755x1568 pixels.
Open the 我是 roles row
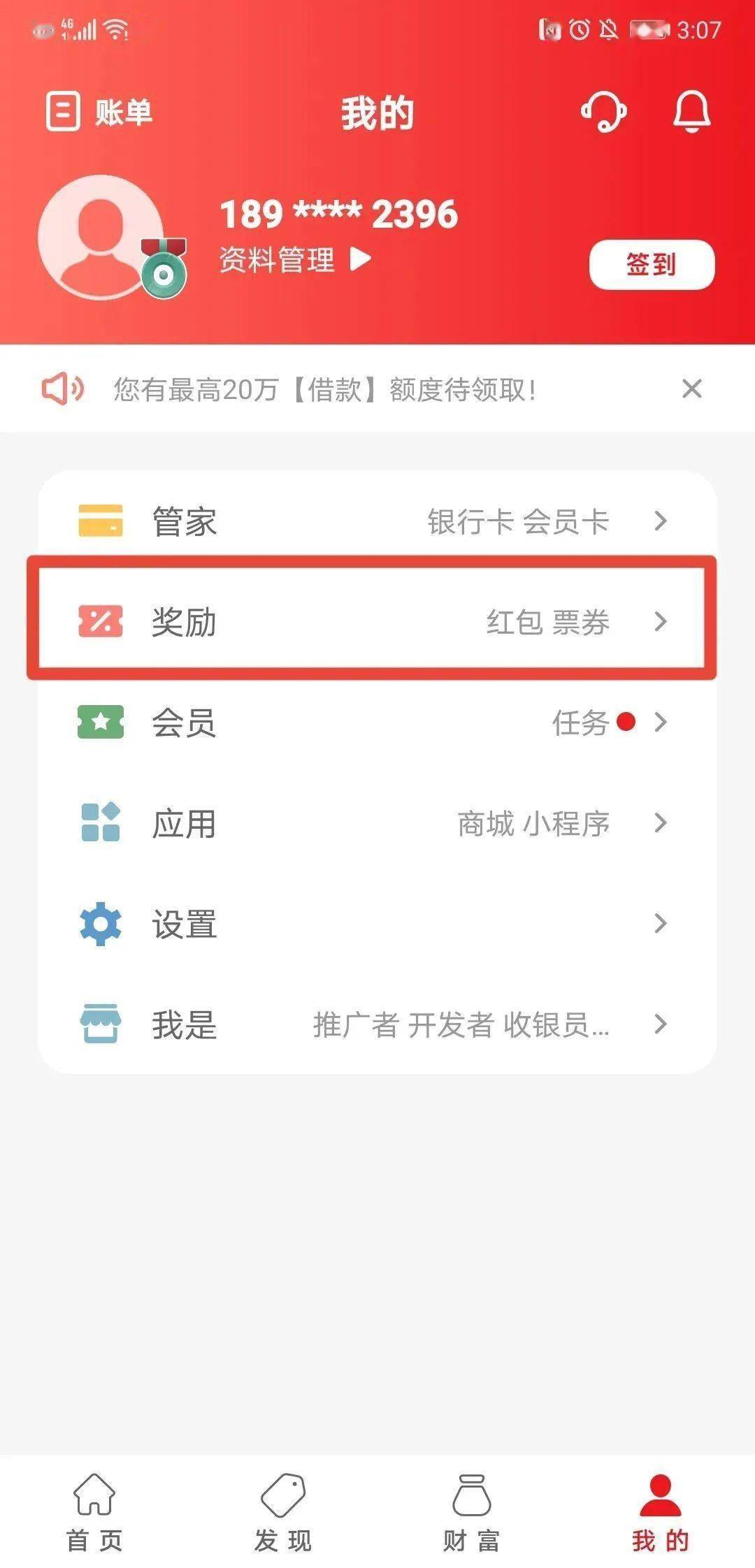[x=377, y=1024]
